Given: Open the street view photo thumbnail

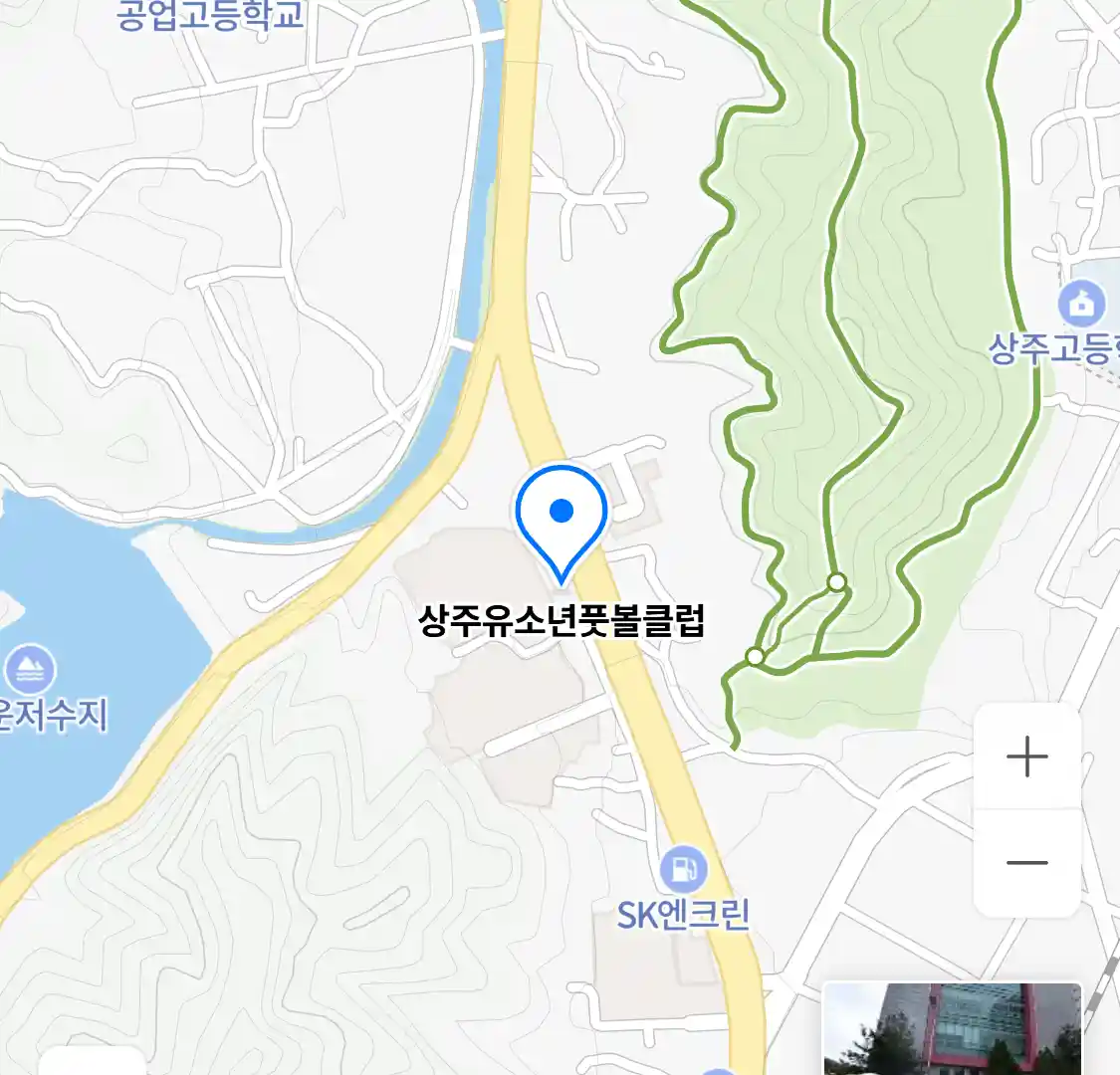Looking at the screenshot, I should coord(952,1028).
